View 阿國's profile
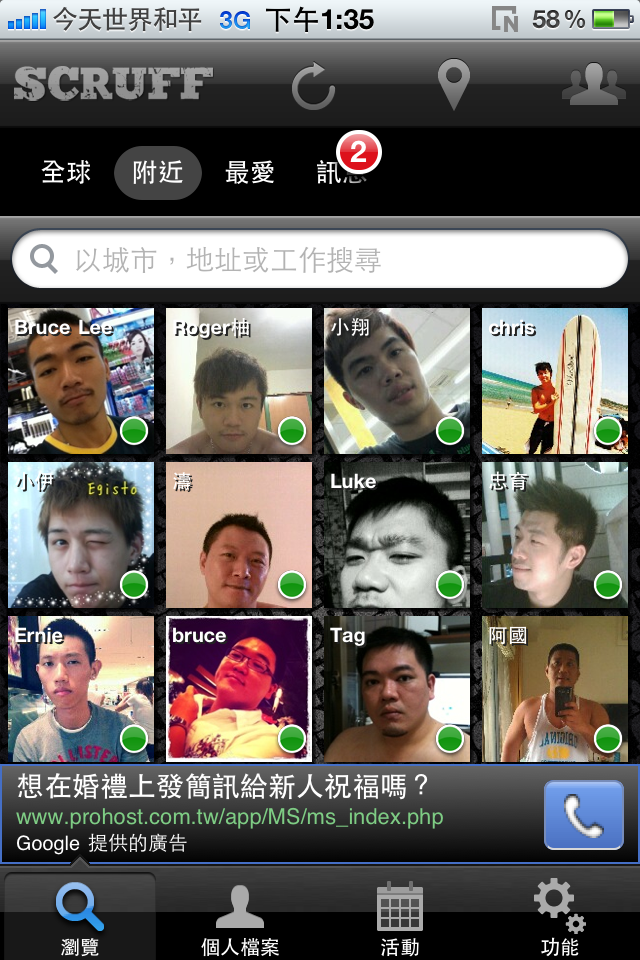The width and height of the screenshot is (640, 960). click(555, 689)
